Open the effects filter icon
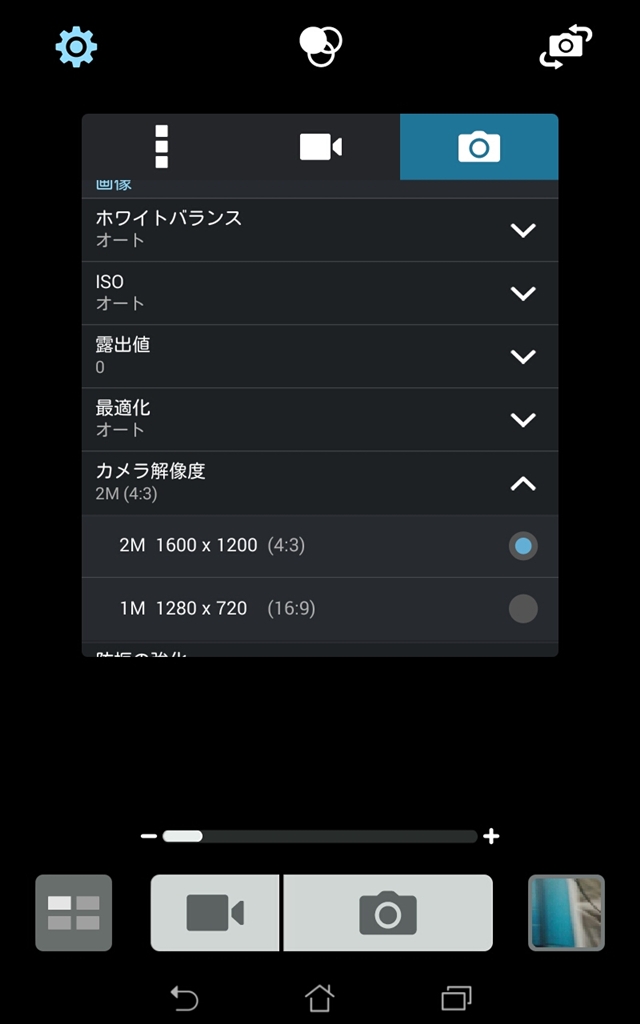The image size is (640, 1024). 320,46
